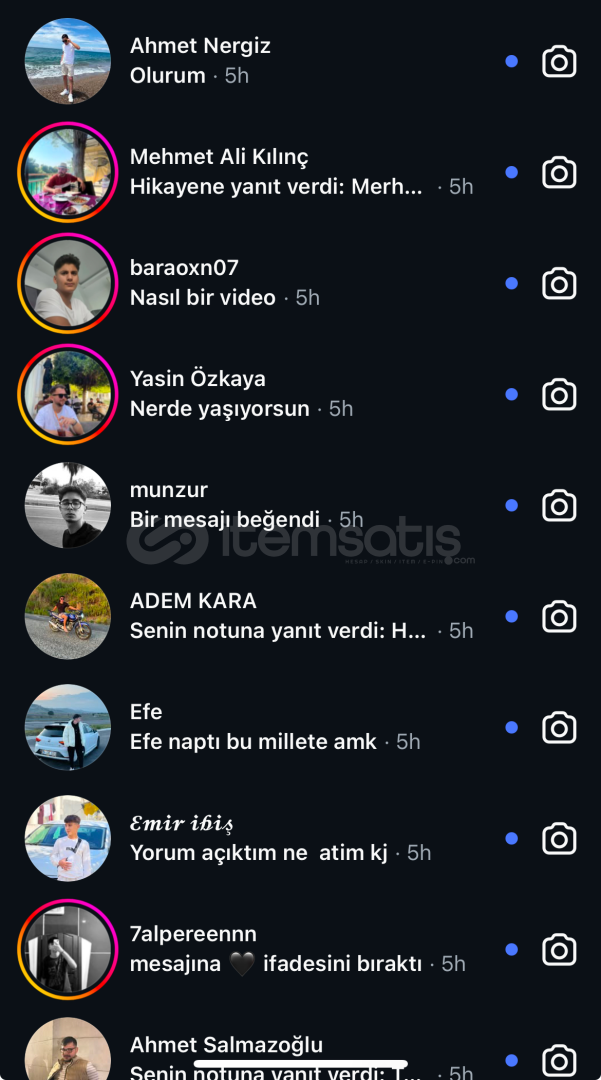
Task: Tap camera icon on ADEM KARA's row
Action: [x=559, y=616]
